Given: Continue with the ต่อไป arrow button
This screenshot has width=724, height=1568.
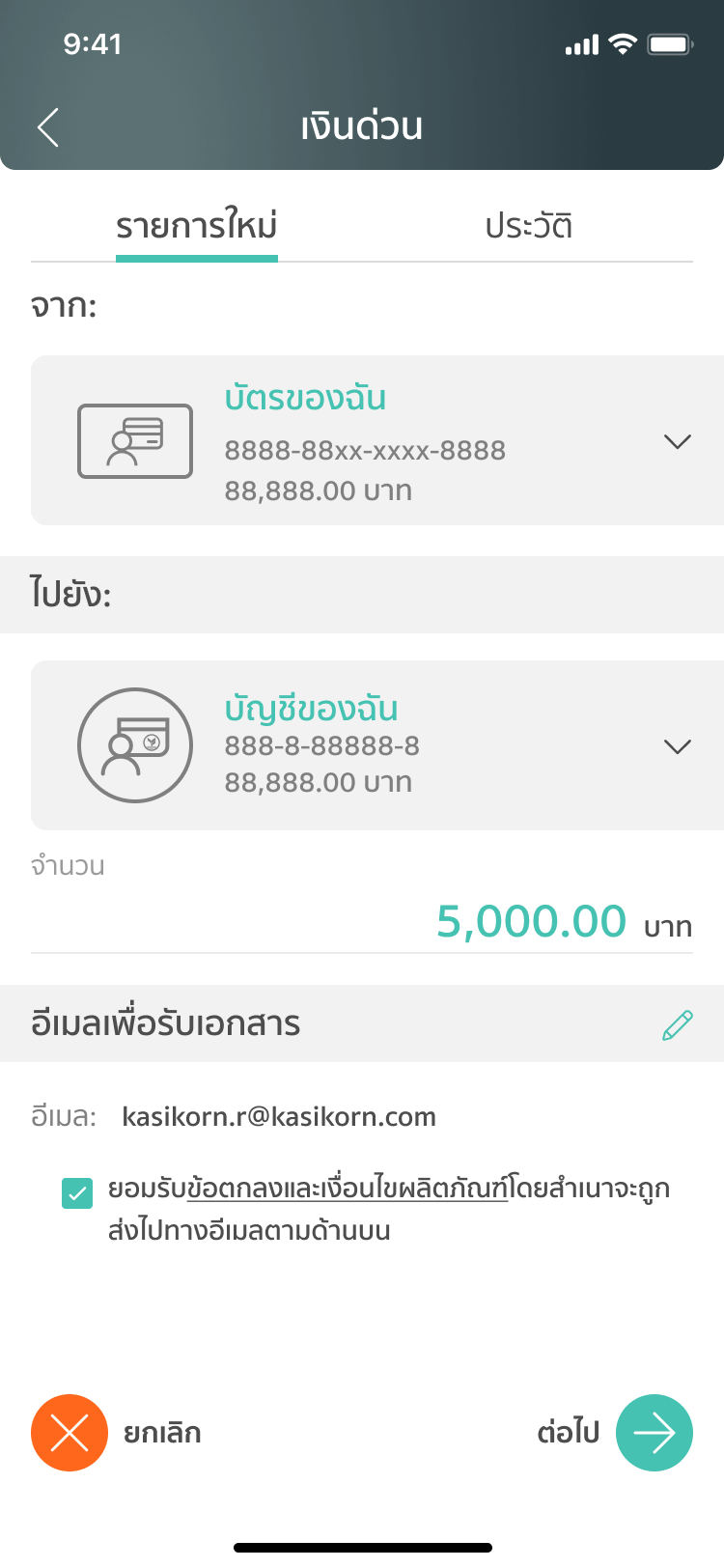Looking at the screenshot, I should pyautogui.click(x=654, y=1433).
